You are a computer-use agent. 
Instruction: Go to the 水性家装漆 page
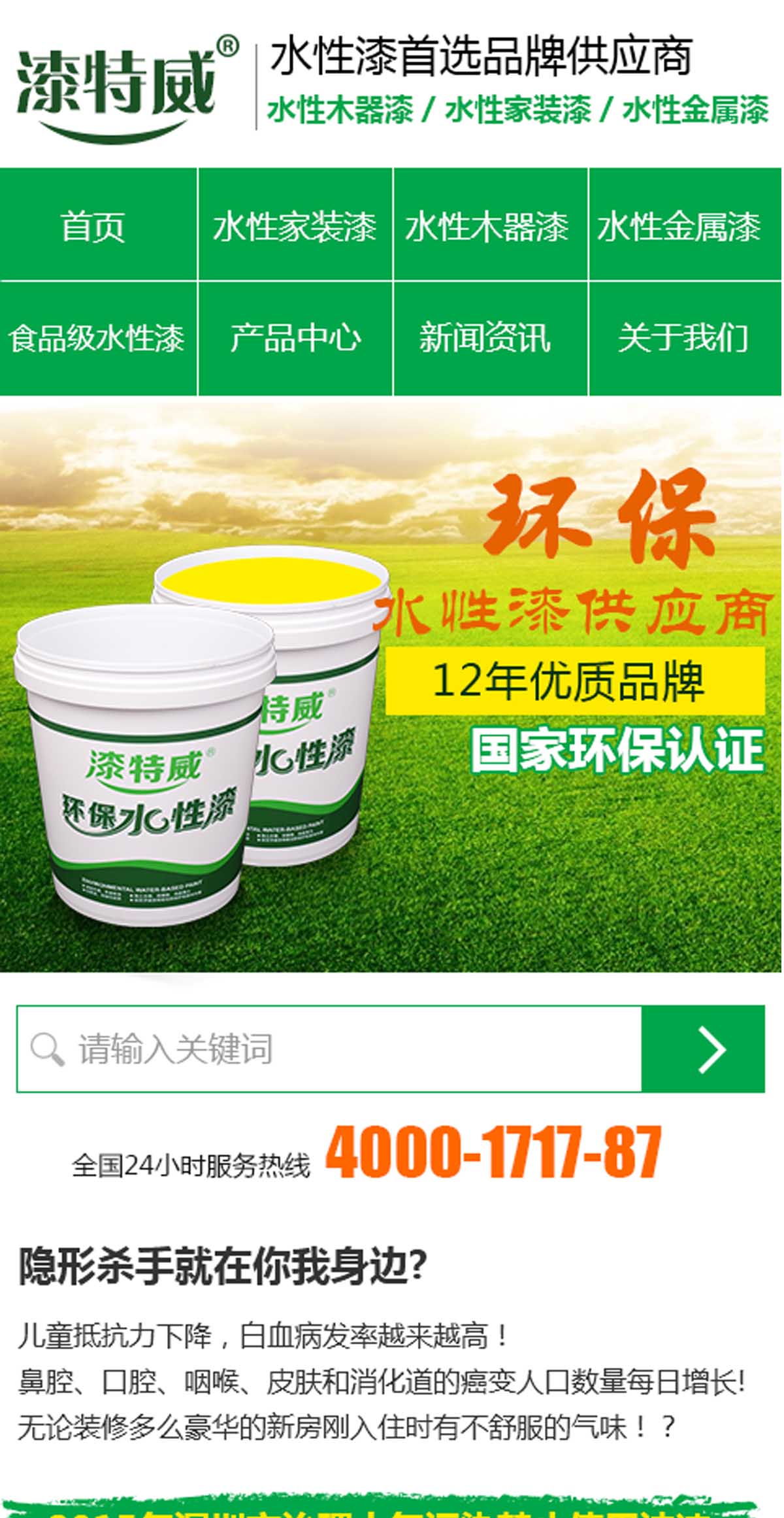click(295, 225)
